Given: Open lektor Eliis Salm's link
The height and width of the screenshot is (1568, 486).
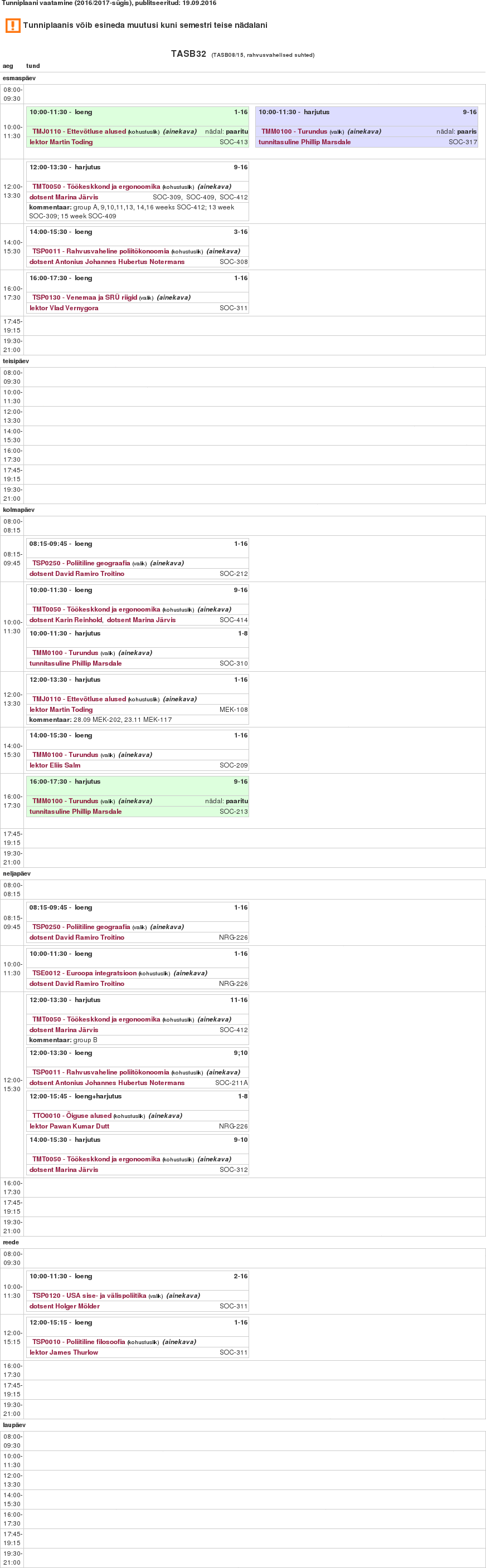Looking at the screenshot, I should point(55,765).
